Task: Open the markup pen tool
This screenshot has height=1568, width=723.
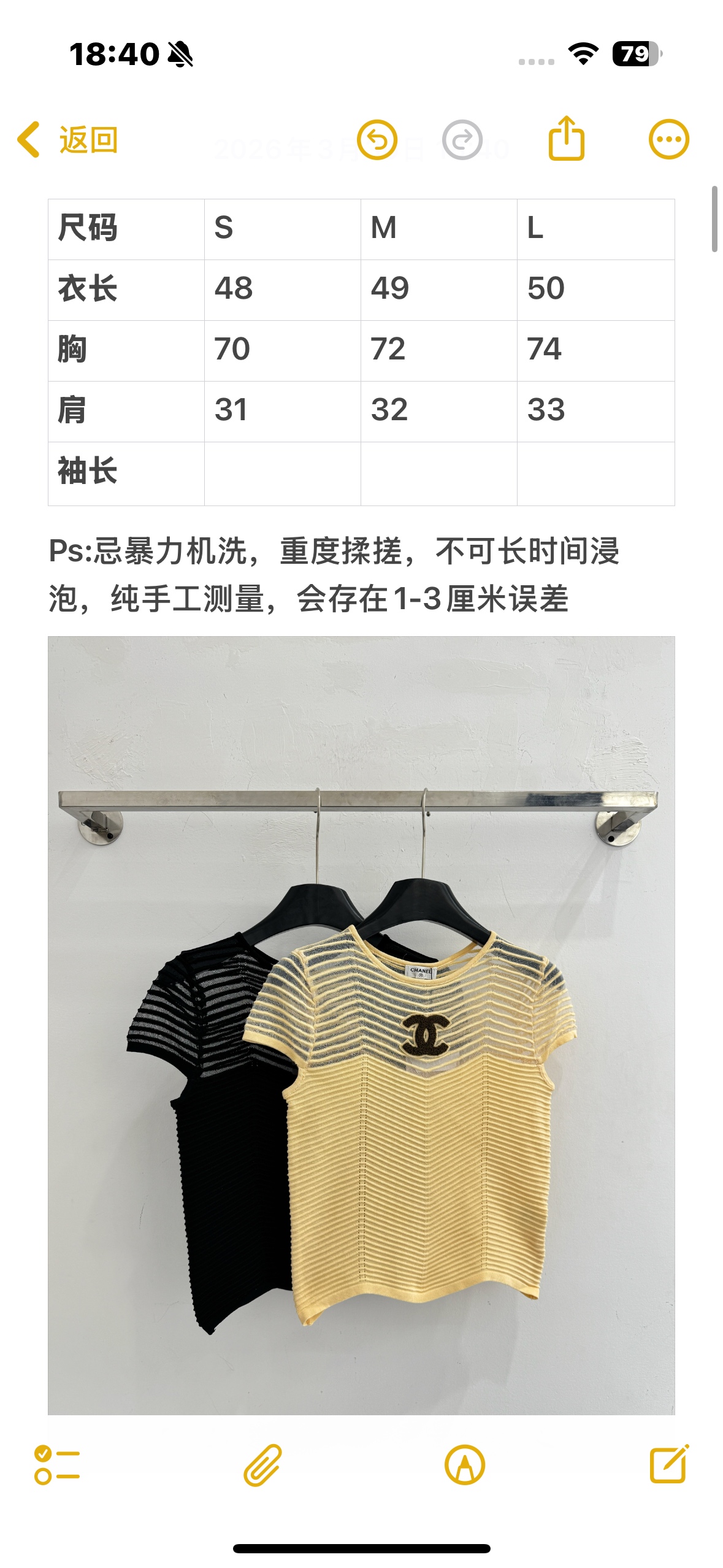Action: pos(465,1465)
